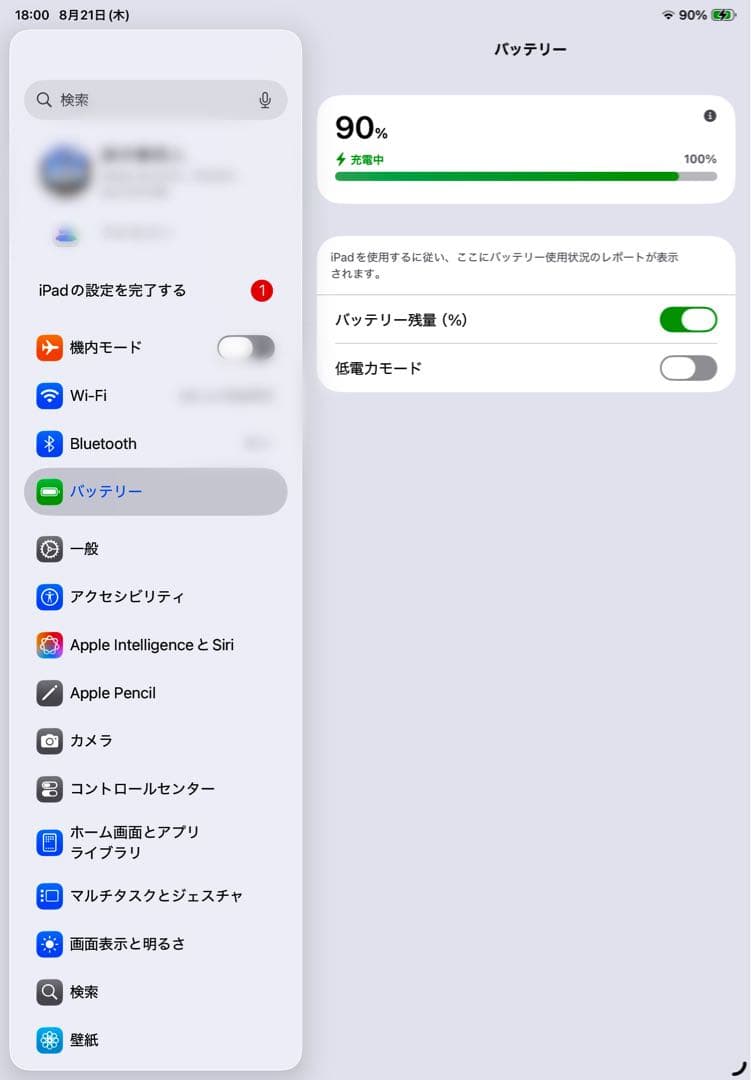
Task: Select the 壁紙 wallpaper icon
Action: coord(49,1039)
